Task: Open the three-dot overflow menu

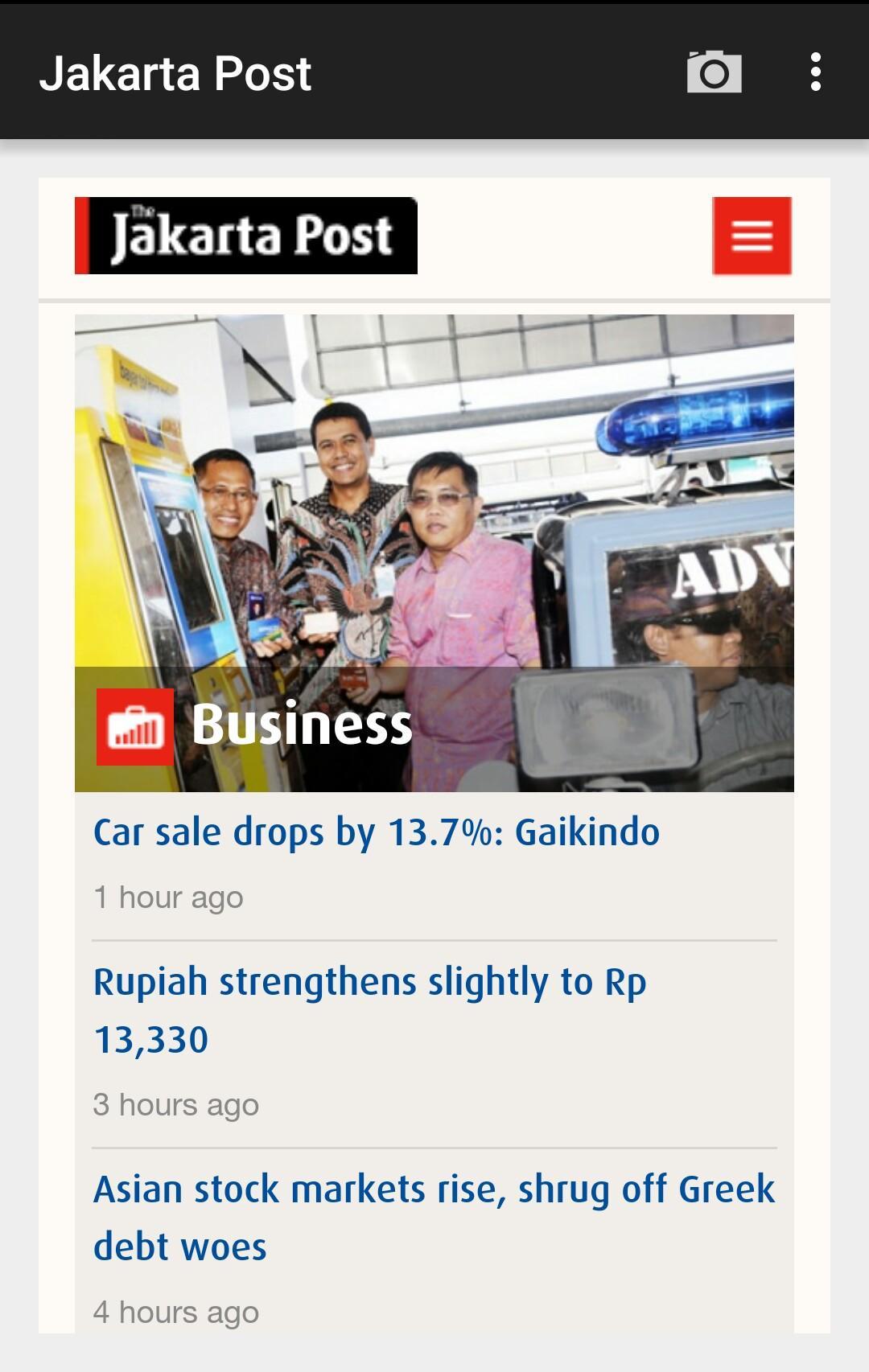Action: (x=815, y=72)
